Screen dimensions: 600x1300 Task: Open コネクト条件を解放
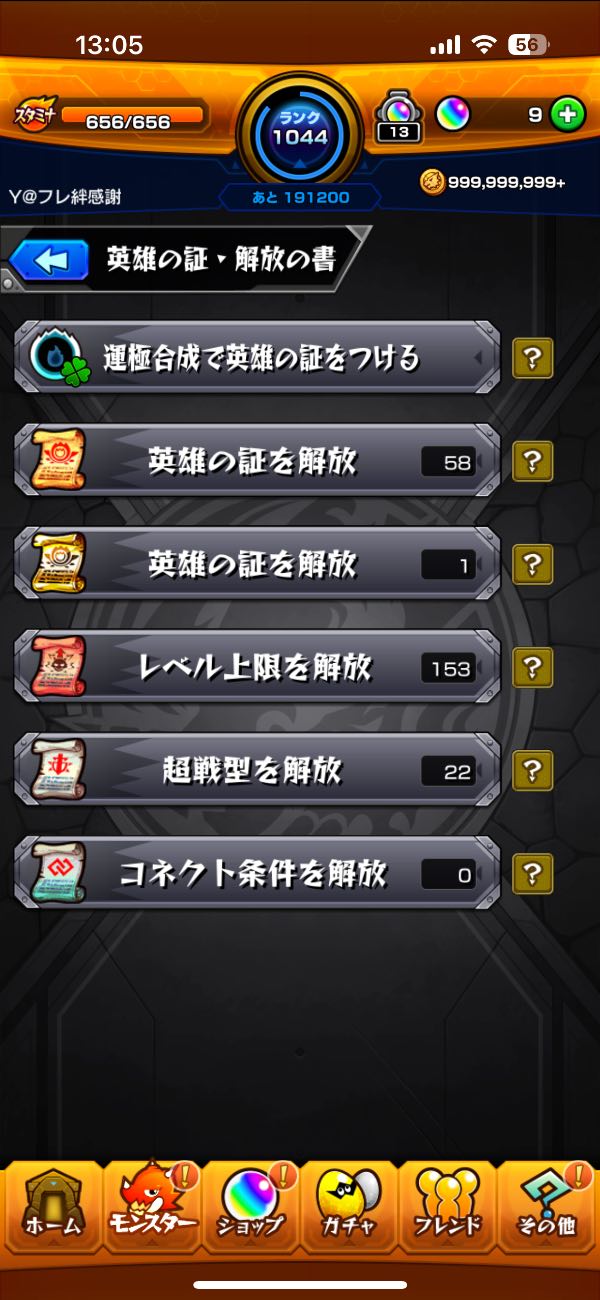coord(257,874)
